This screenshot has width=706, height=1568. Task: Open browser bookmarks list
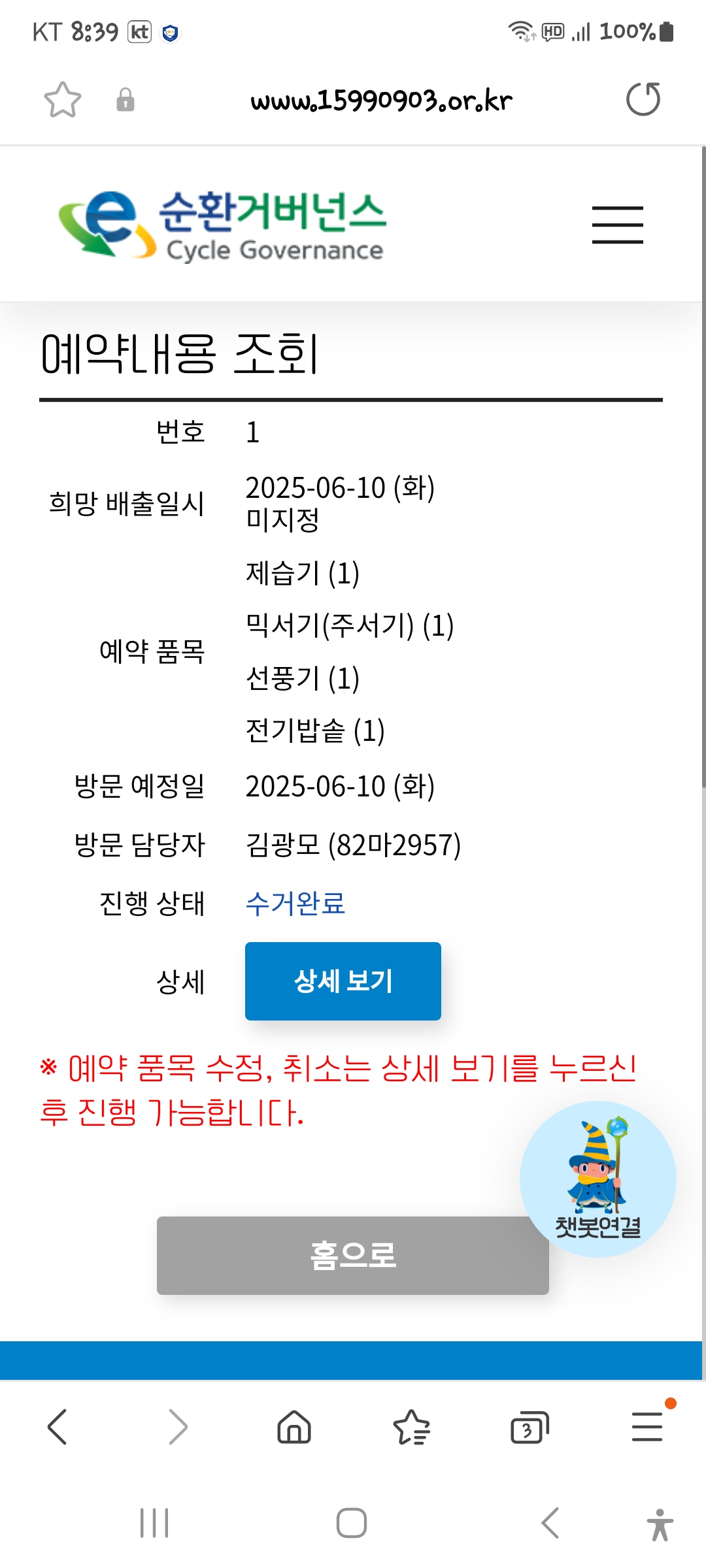(x=412, y=1427)
